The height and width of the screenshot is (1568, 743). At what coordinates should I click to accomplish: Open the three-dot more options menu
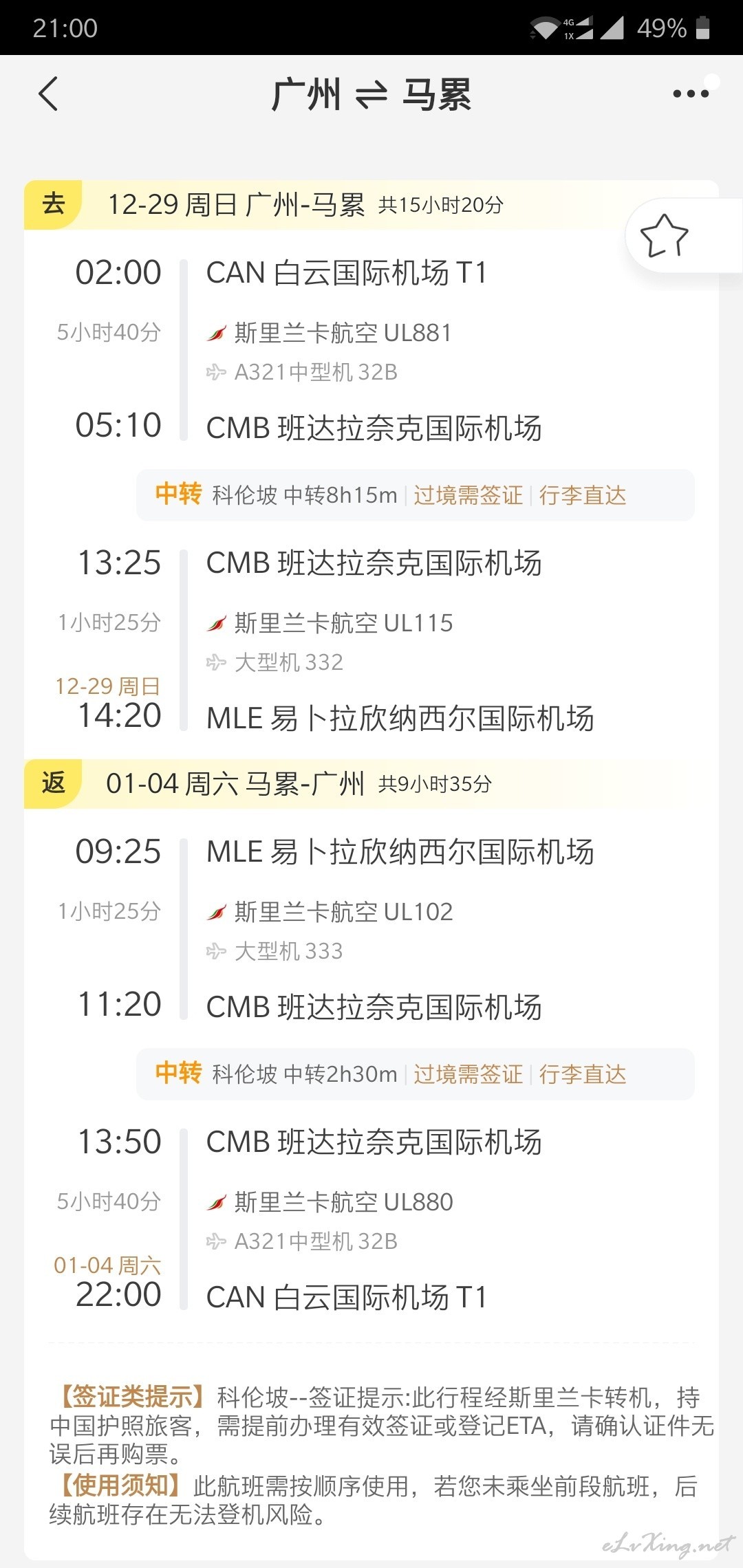click(x=691, y=94)
